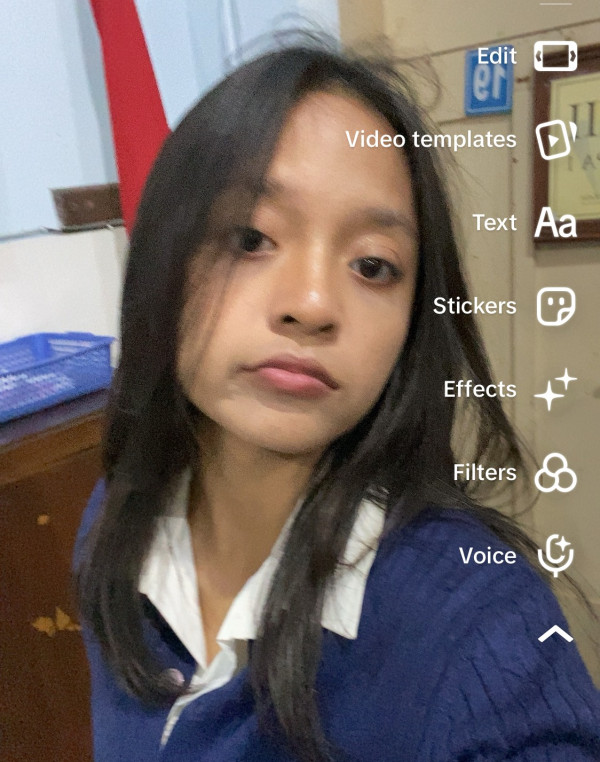Screen dimensions: 600x762
Task: Open the Stickers panel
Action: tap(555, 306)
